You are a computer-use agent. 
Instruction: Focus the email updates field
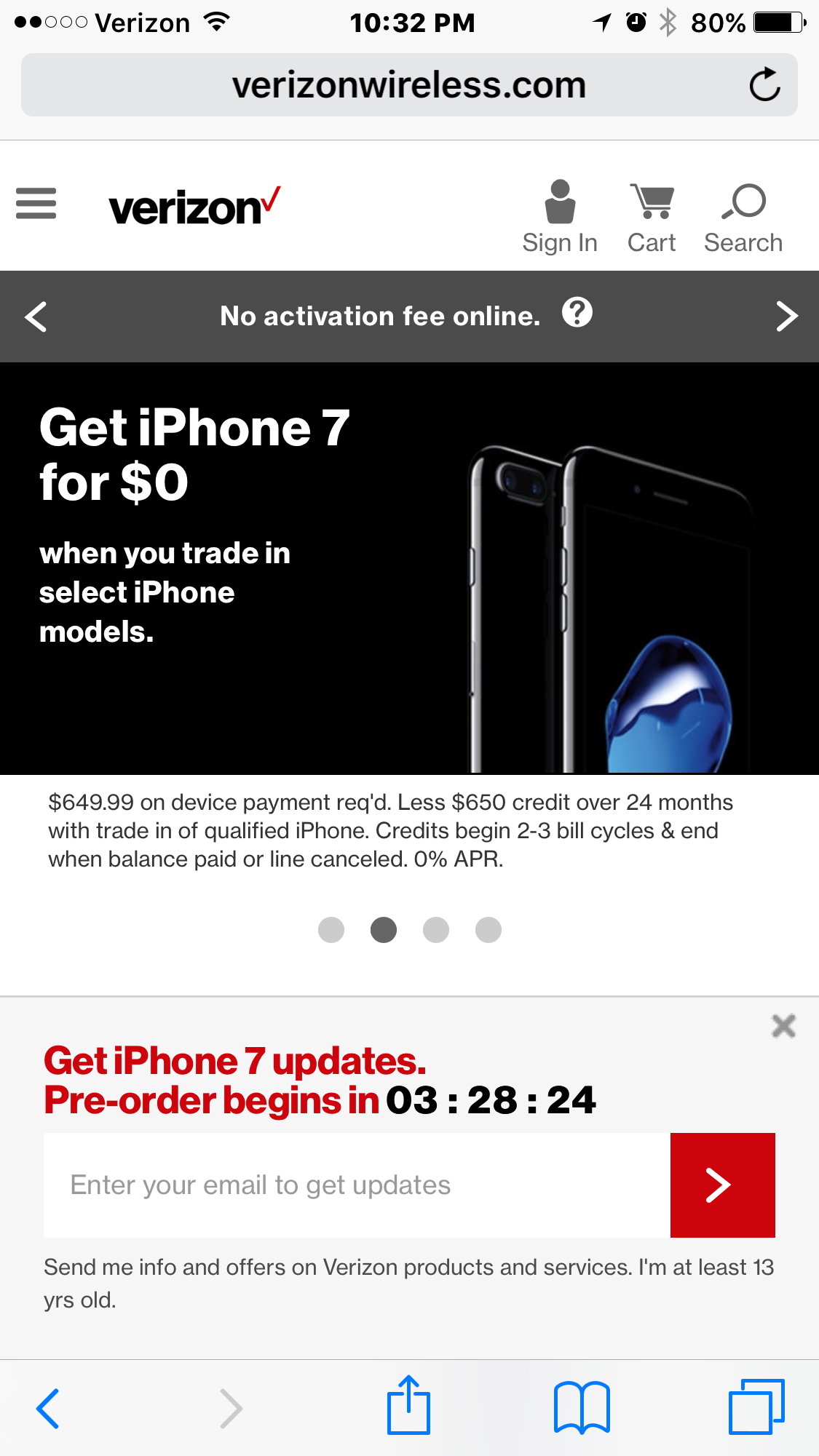point(357,1185)
